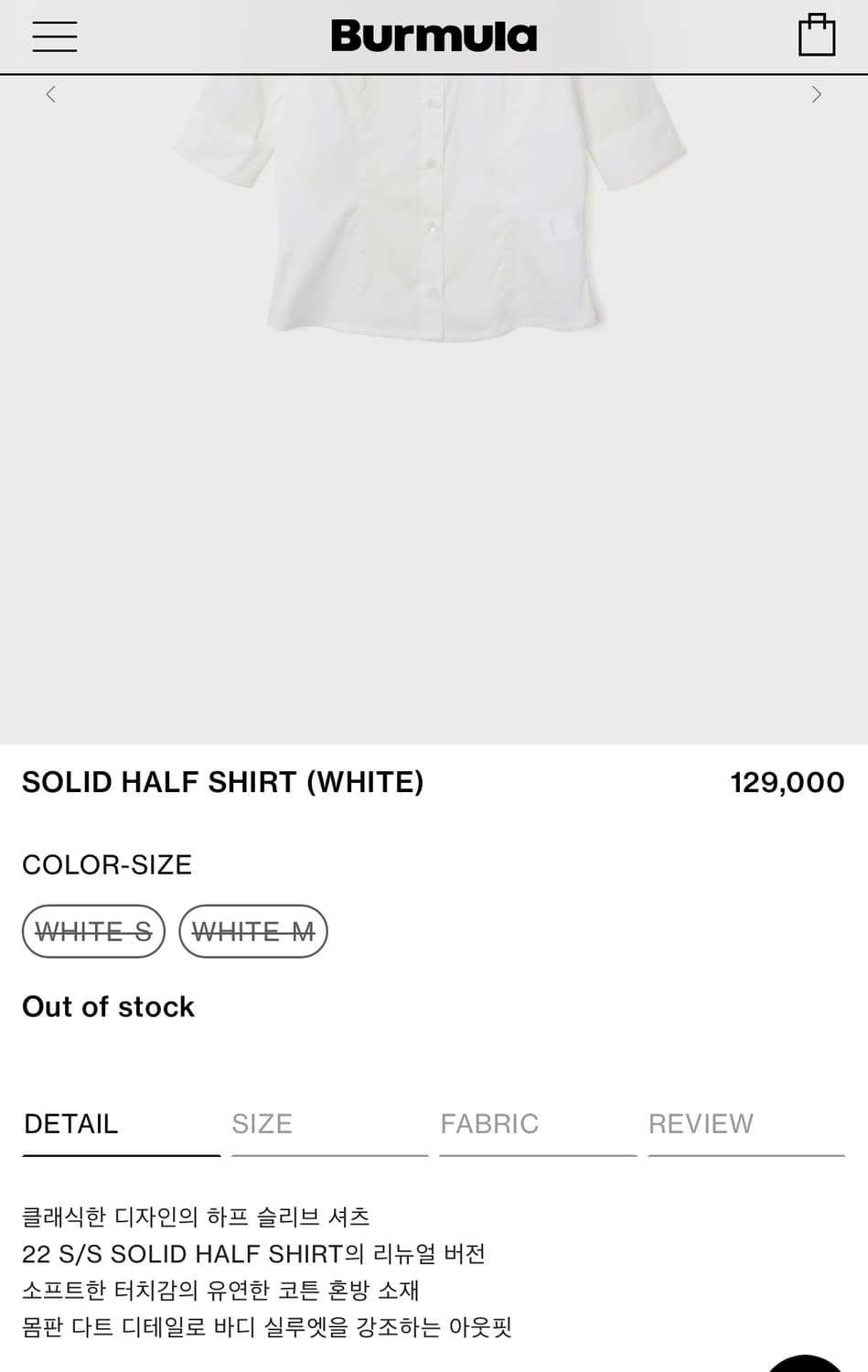Select the WHITE S size option
The height and width of the screenshot is (1372, 868).
[93, 931]
